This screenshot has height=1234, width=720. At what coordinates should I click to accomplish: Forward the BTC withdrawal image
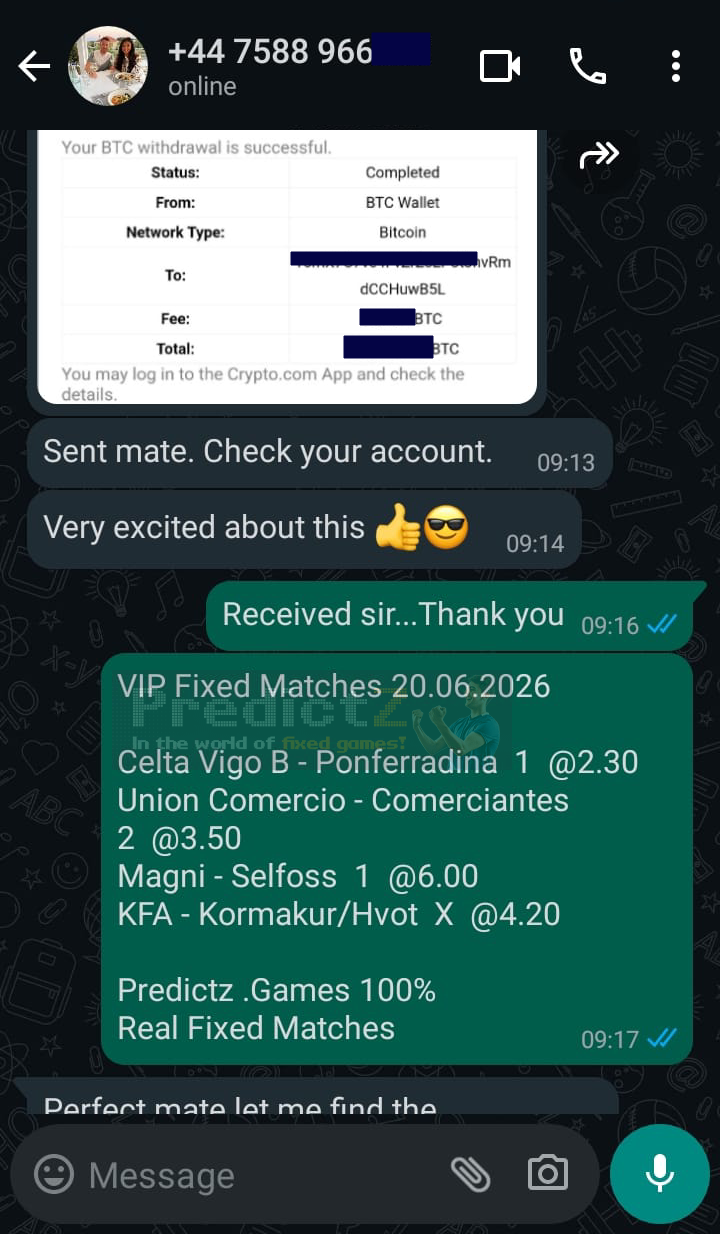coord(600,155)
